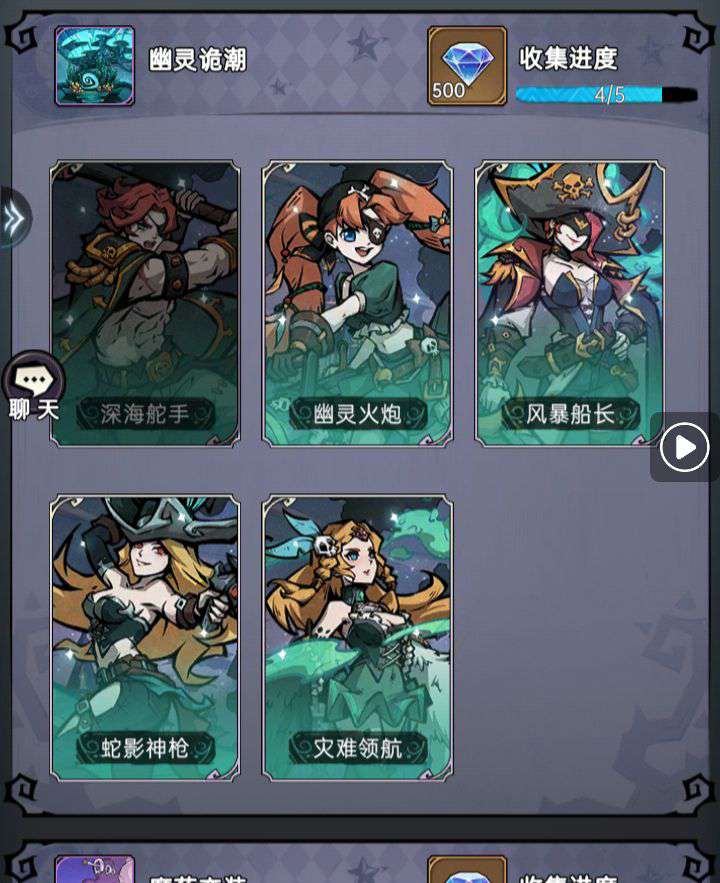Open the 深海舵手 character card
Image resolution: width=720 pixels, height=883 pixels.
(145, 303)
